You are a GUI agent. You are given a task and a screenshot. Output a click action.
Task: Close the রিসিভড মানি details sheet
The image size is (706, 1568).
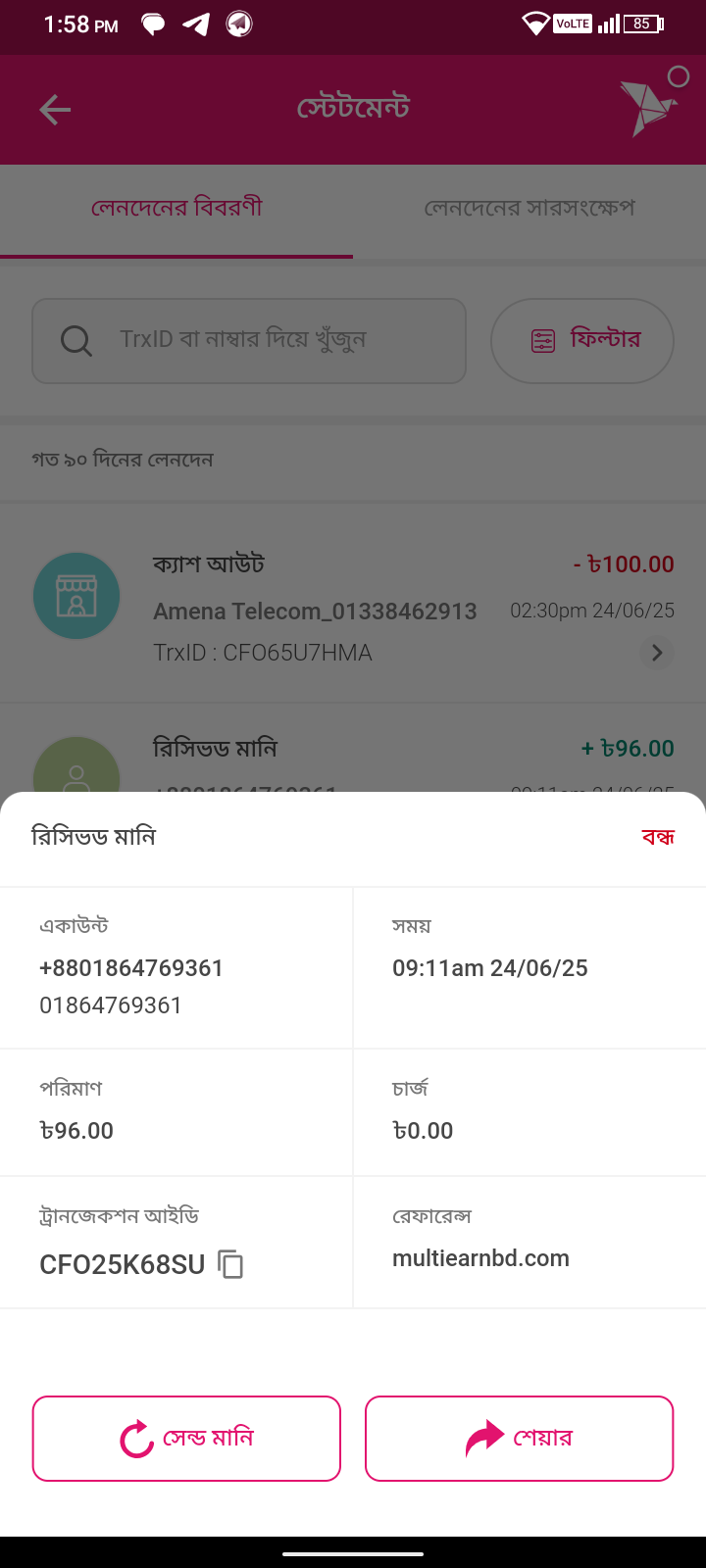[x=658, y=837]
